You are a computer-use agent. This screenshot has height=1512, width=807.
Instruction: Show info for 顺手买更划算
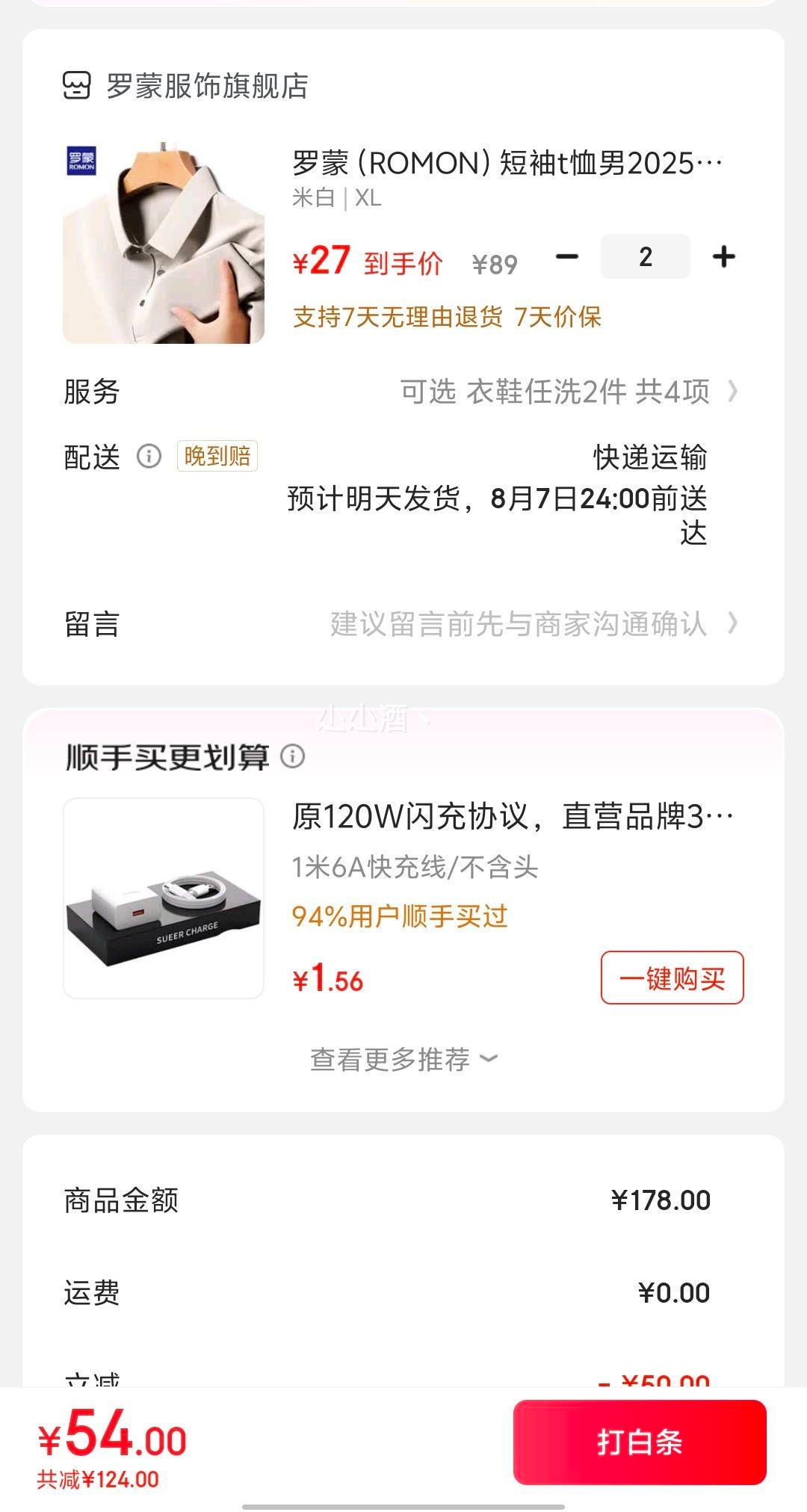coord(292,756)
